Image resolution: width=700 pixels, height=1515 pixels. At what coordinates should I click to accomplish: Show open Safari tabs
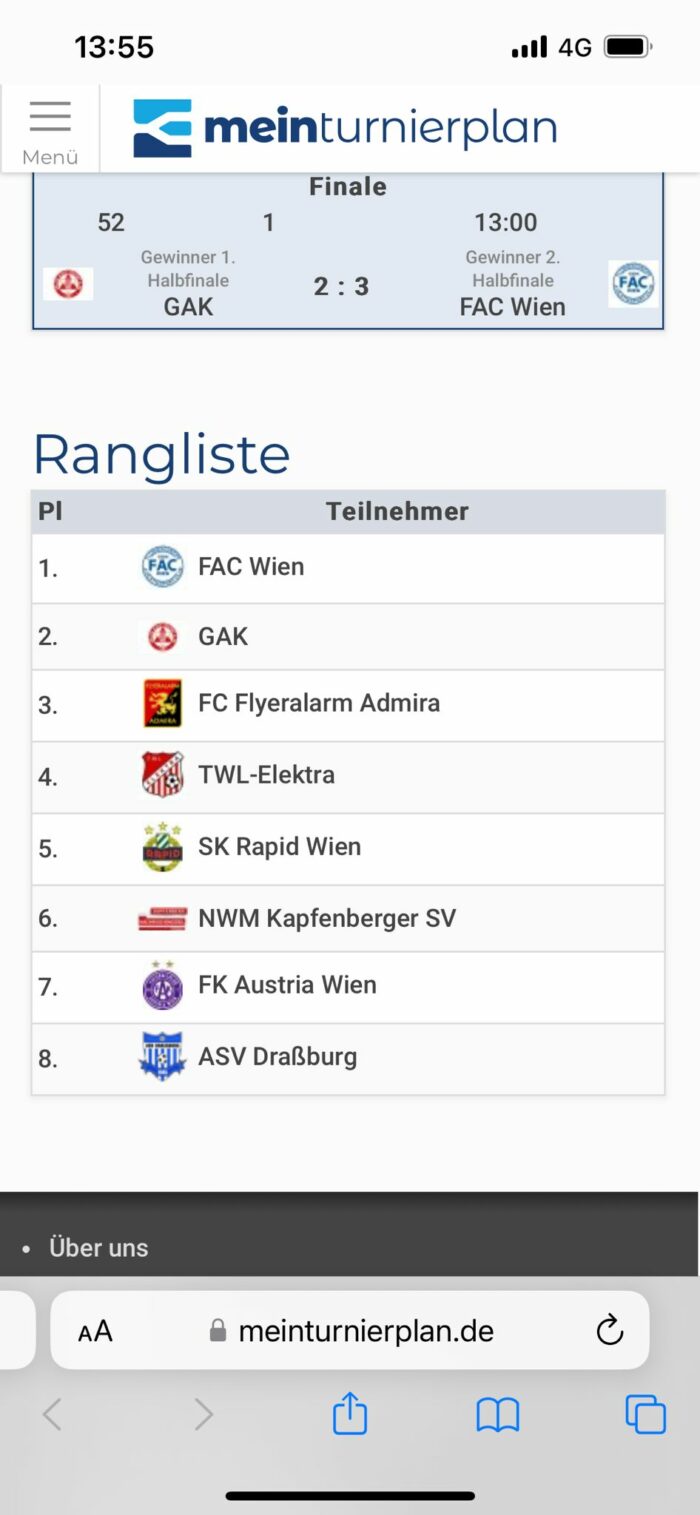[645, 1414]
